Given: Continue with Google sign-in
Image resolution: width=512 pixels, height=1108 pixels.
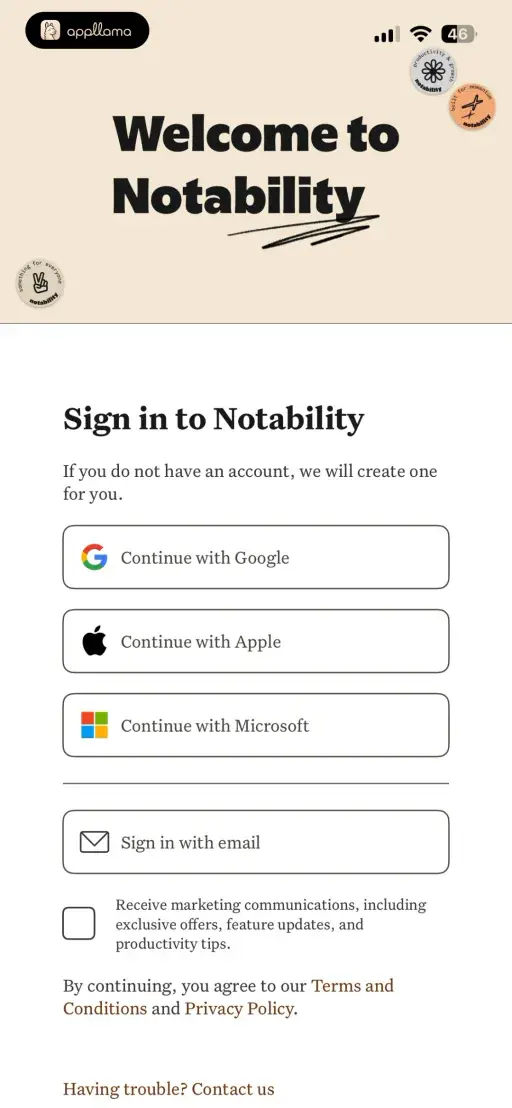Looking at the screenshot, I should (256, 557).
